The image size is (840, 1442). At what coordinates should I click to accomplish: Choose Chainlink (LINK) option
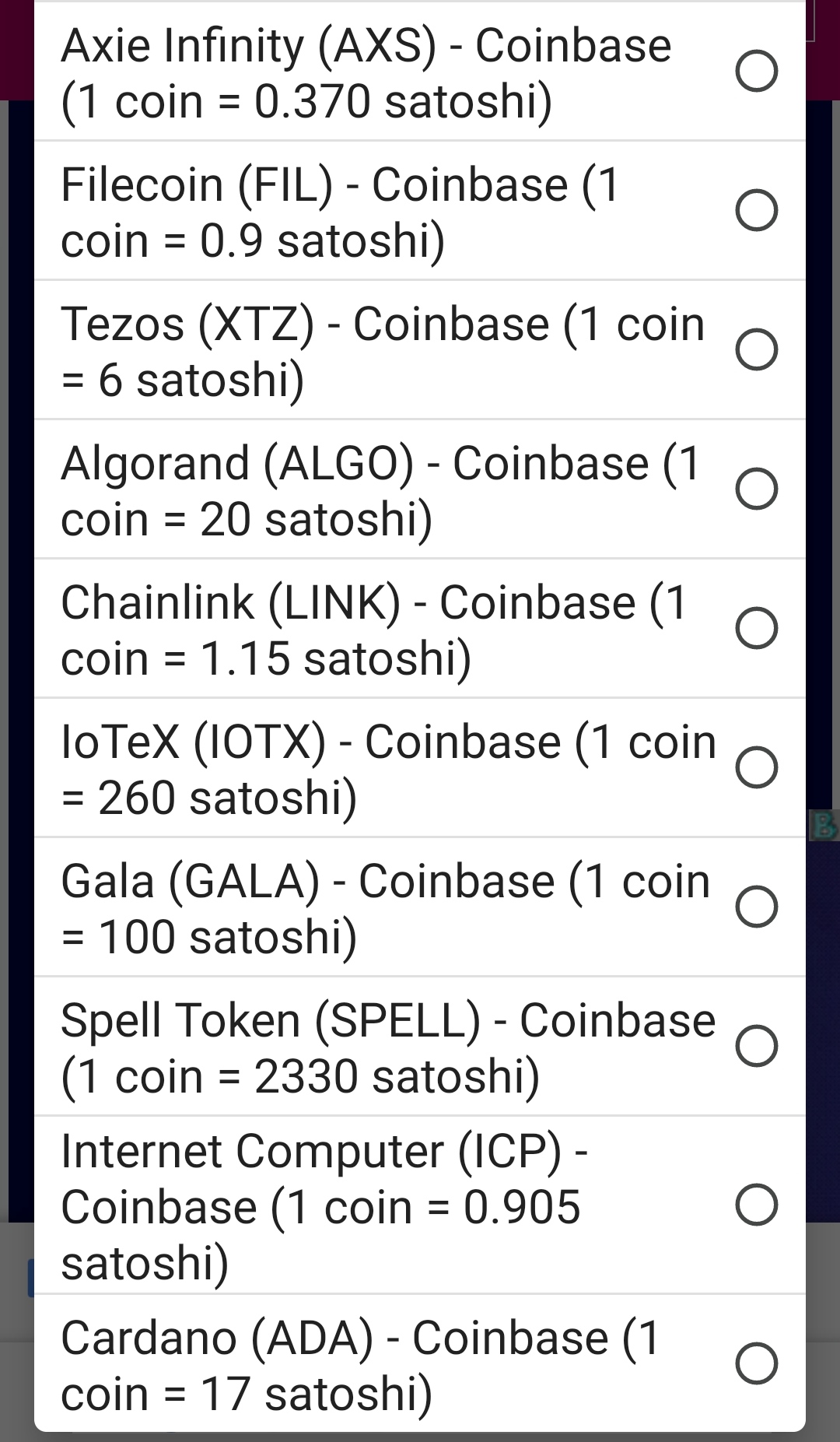[x=420, y=629]
